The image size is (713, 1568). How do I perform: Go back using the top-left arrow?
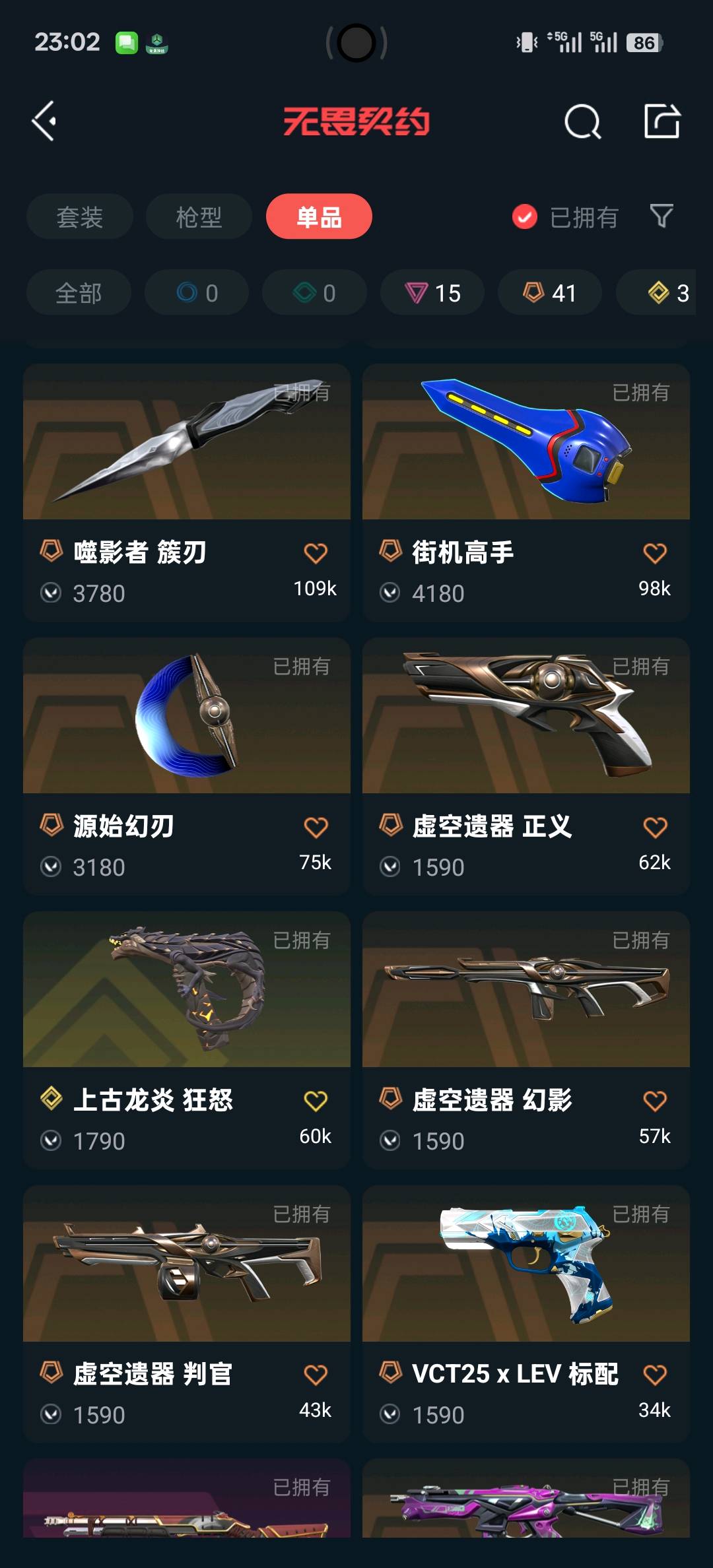(45, 121)
